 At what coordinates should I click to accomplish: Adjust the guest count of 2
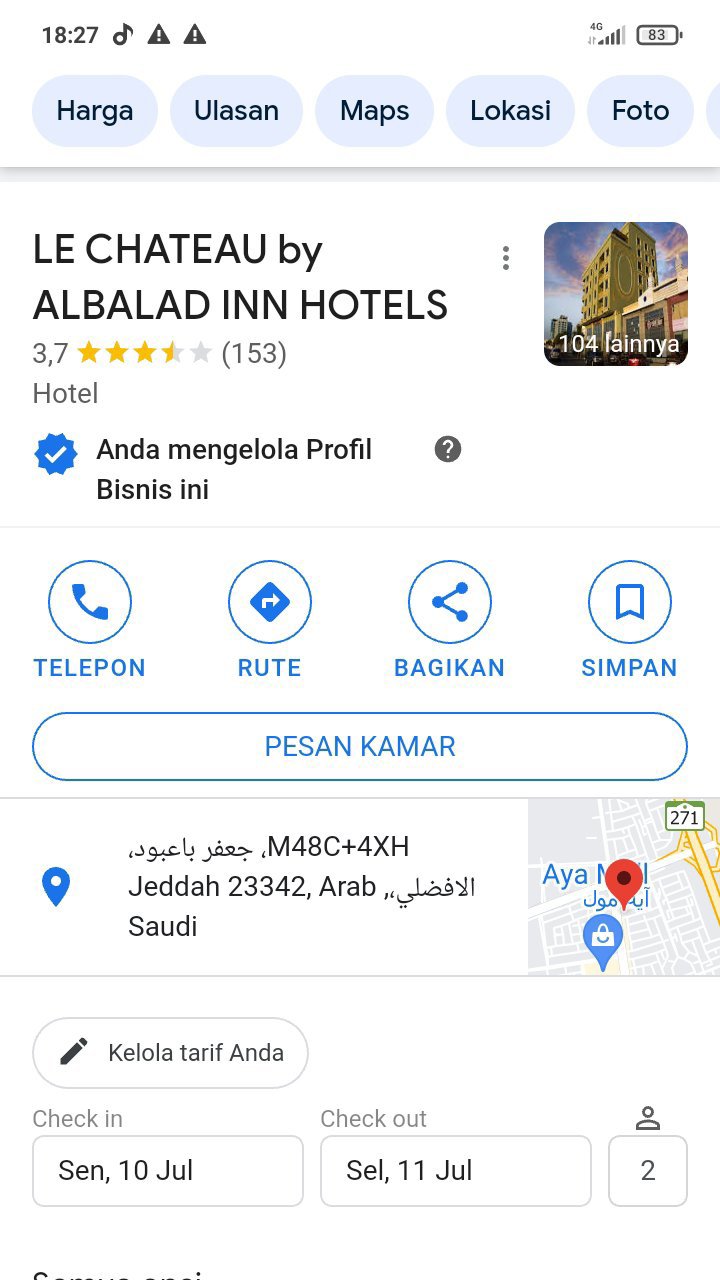(647, 1170)
